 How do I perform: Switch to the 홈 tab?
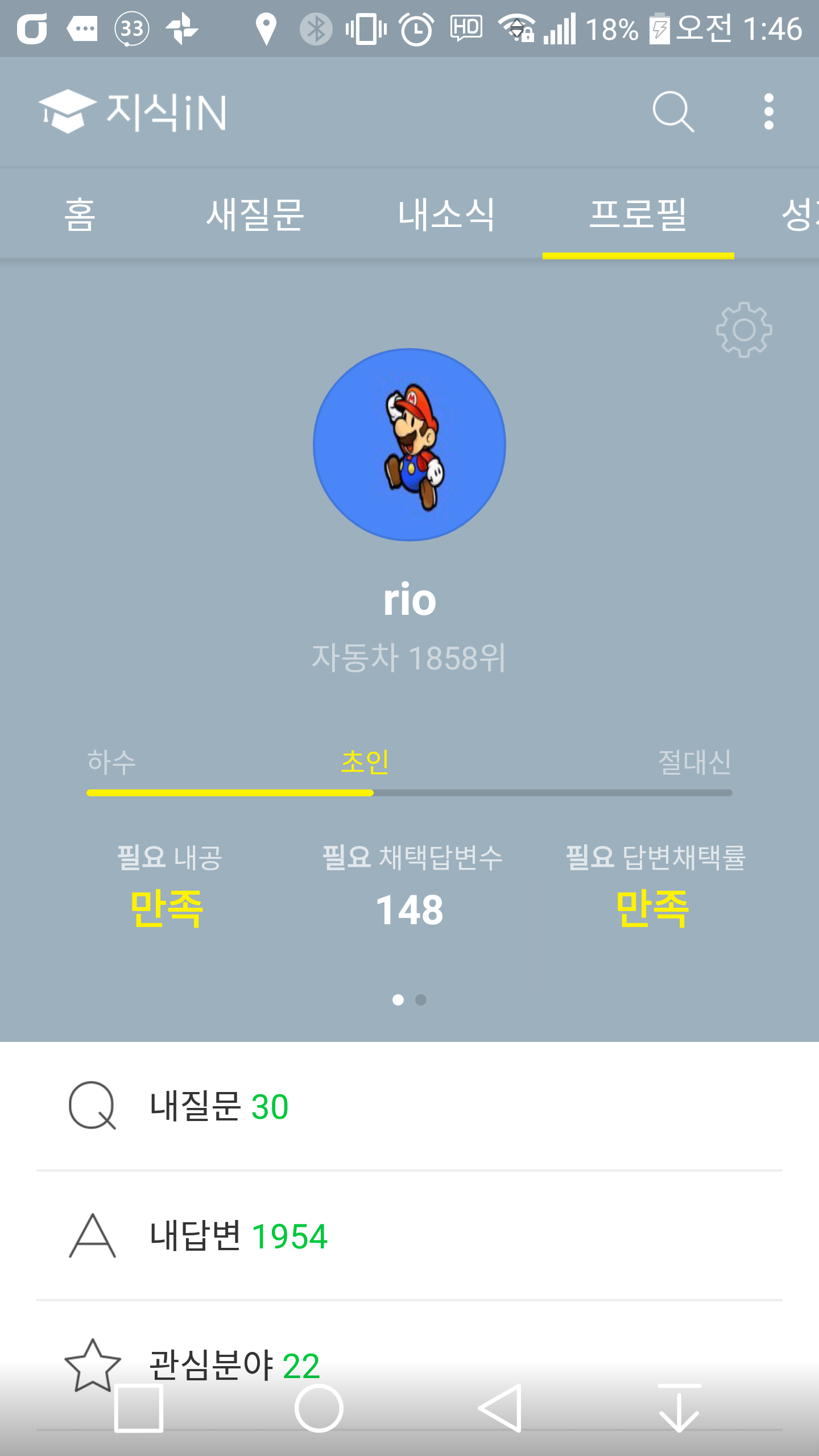pyautogui.click(x=80, y=214)
